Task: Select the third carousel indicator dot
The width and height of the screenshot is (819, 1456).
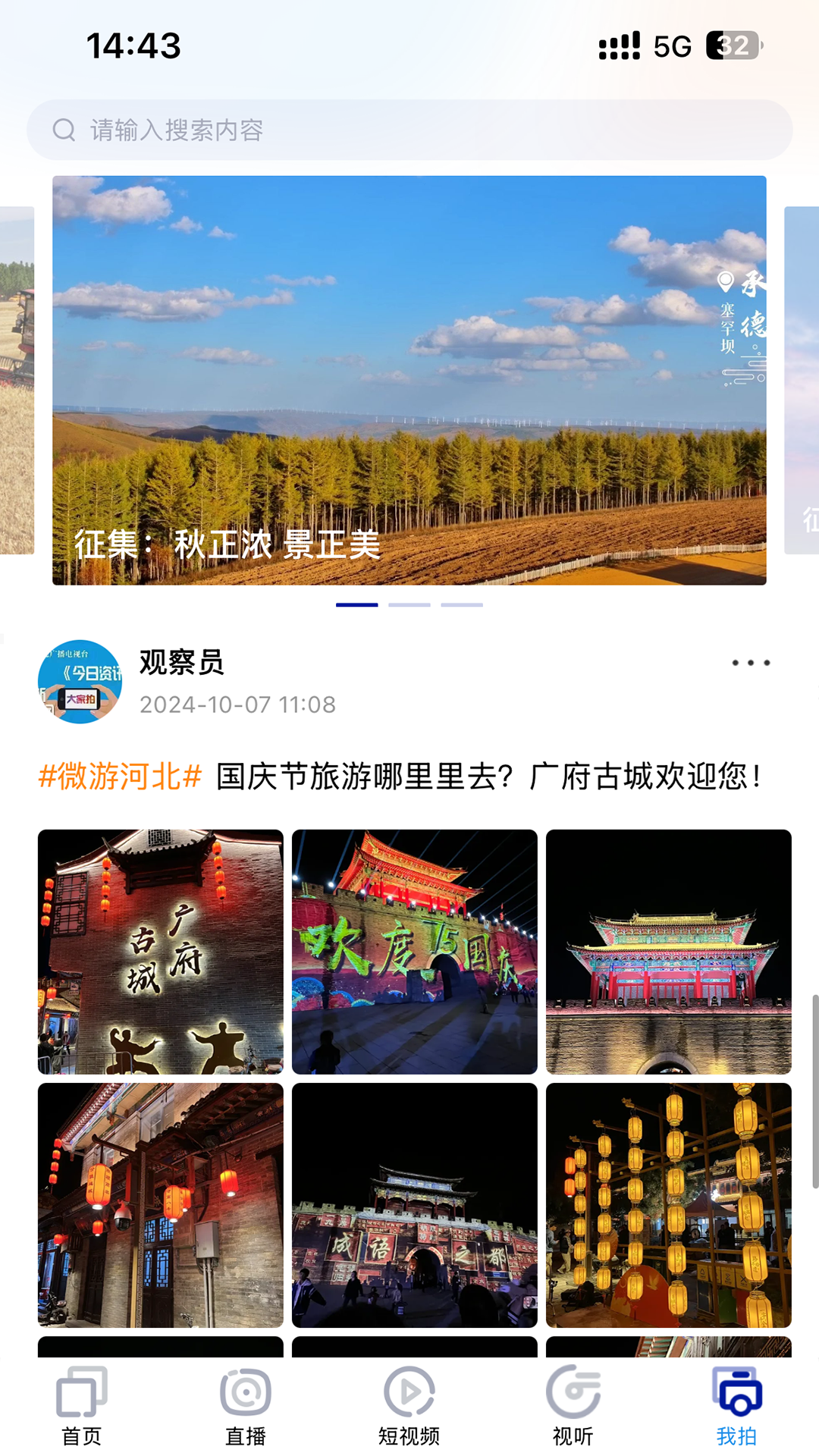Action: coord(461,604)
